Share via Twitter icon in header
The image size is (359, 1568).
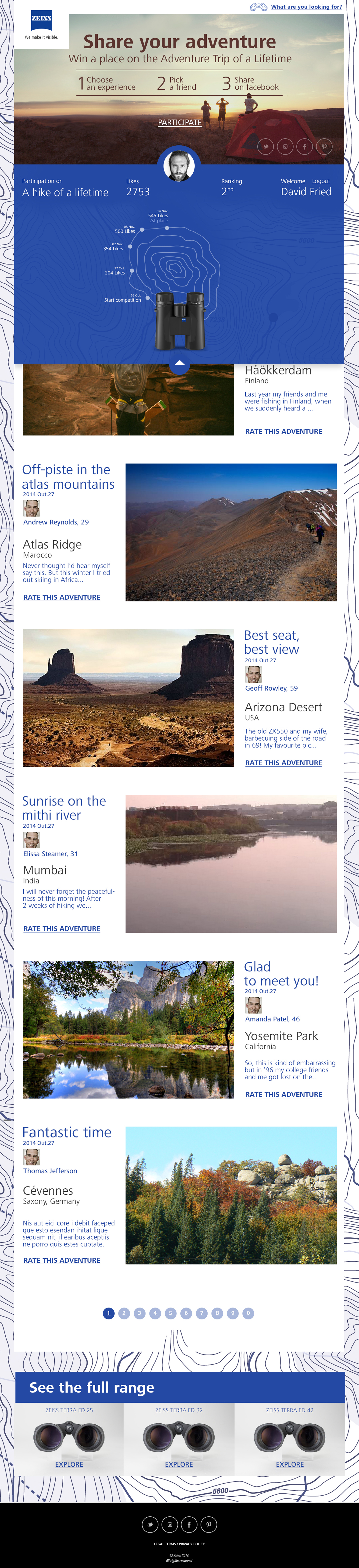click(x=265, y=147)
